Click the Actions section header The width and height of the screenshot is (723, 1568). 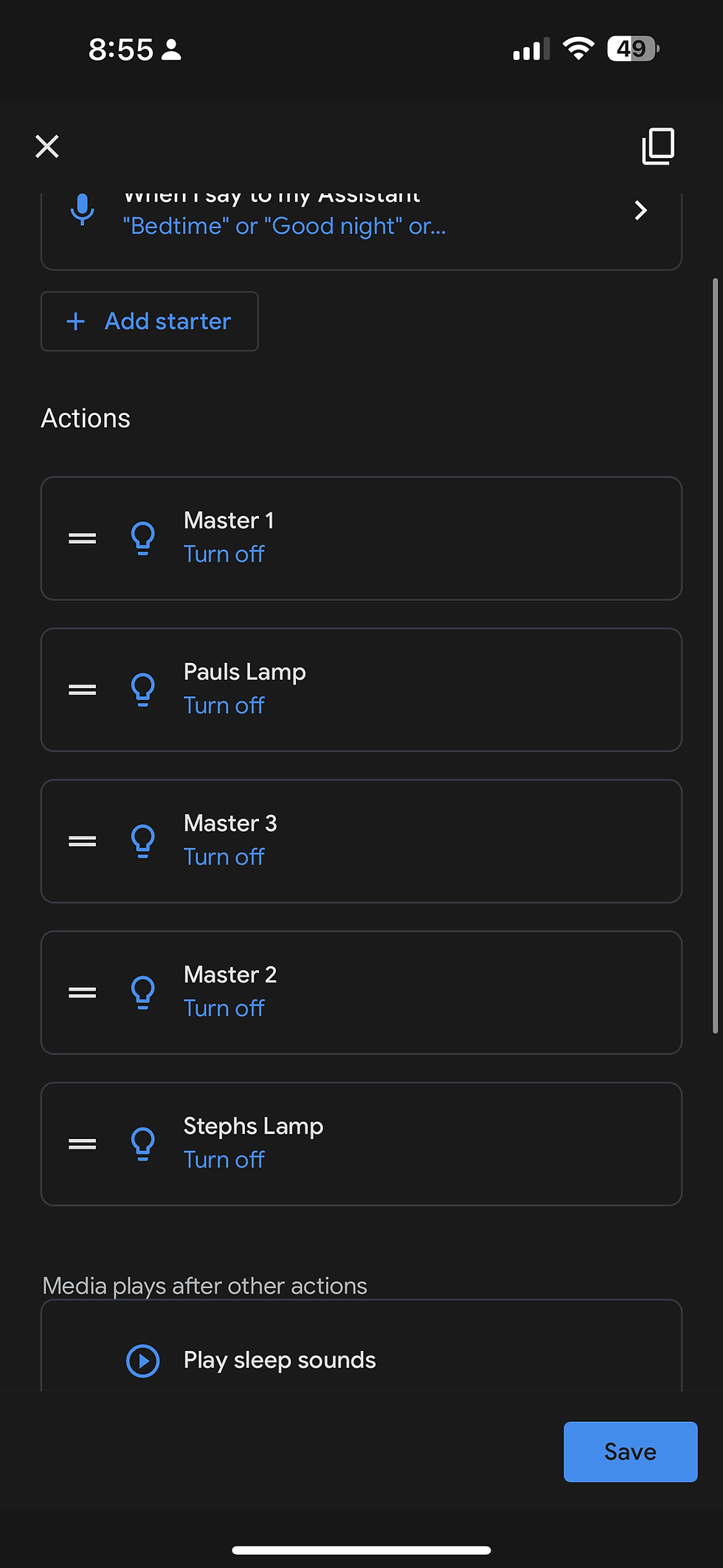point(86,418)
